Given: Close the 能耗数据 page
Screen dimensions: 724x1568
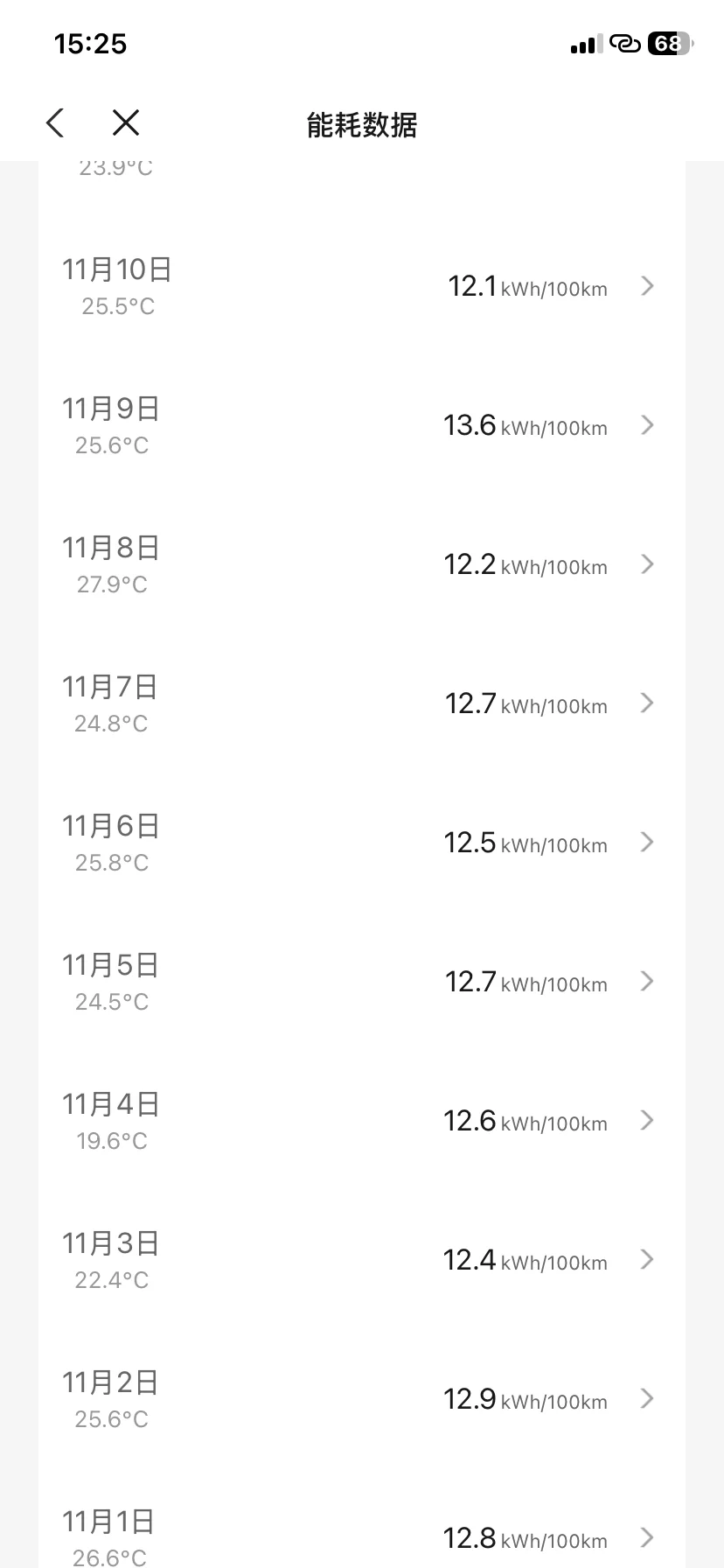Looking at the screenshot, I should pyautogui.click(x=126, y=123).
